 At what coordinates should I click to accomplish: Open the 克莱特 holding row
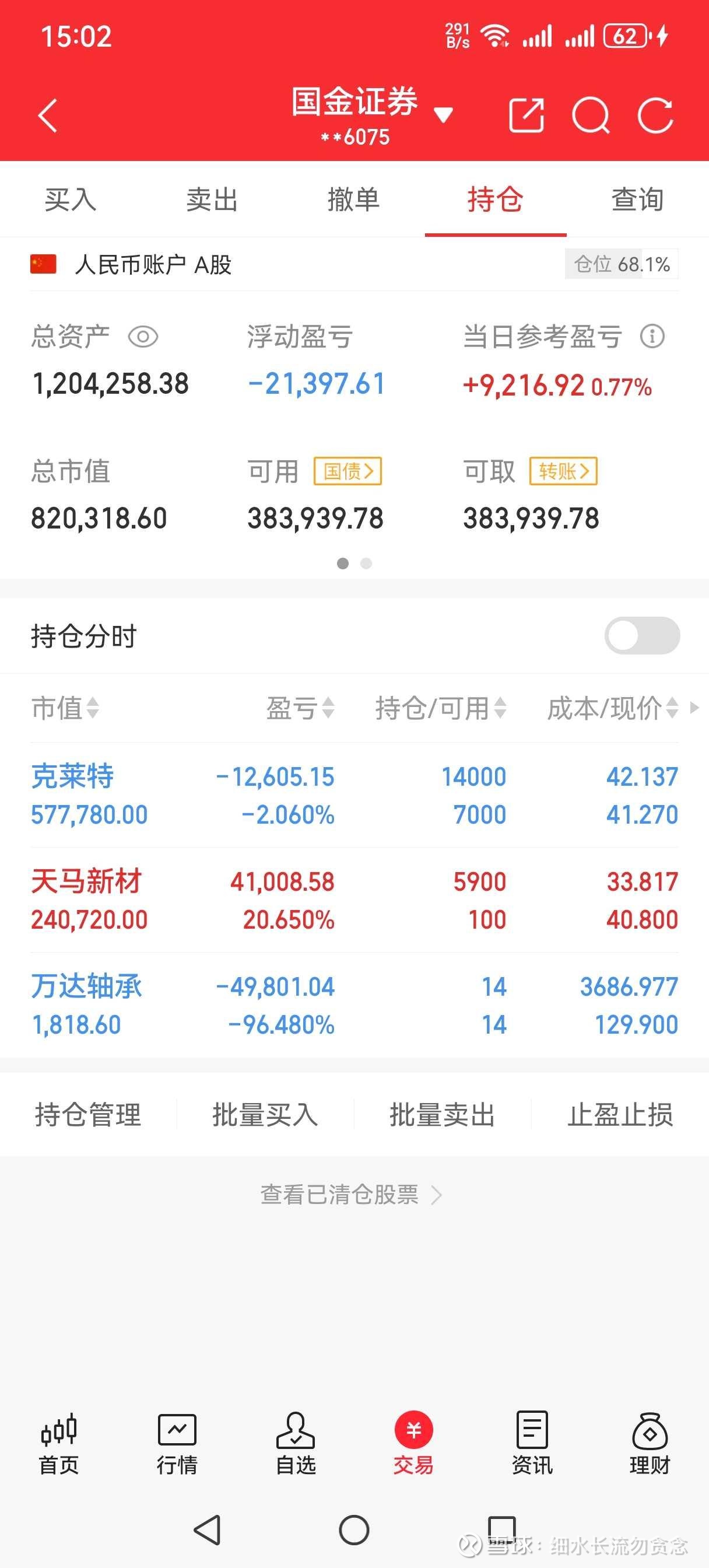pos(354,795)
